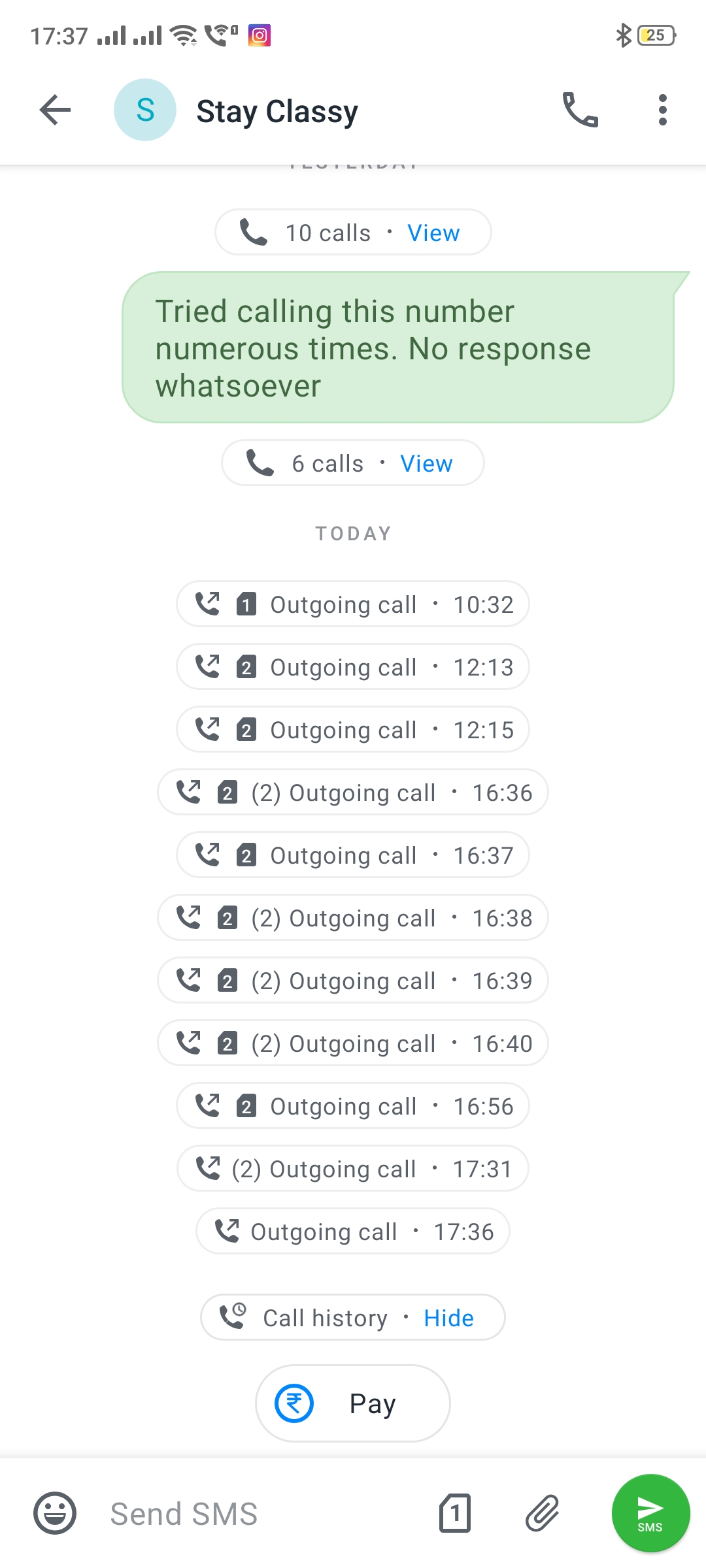706x1568 pixels.
Task: Open the 12:13 outgoing call entry
Action: (353, 666)
